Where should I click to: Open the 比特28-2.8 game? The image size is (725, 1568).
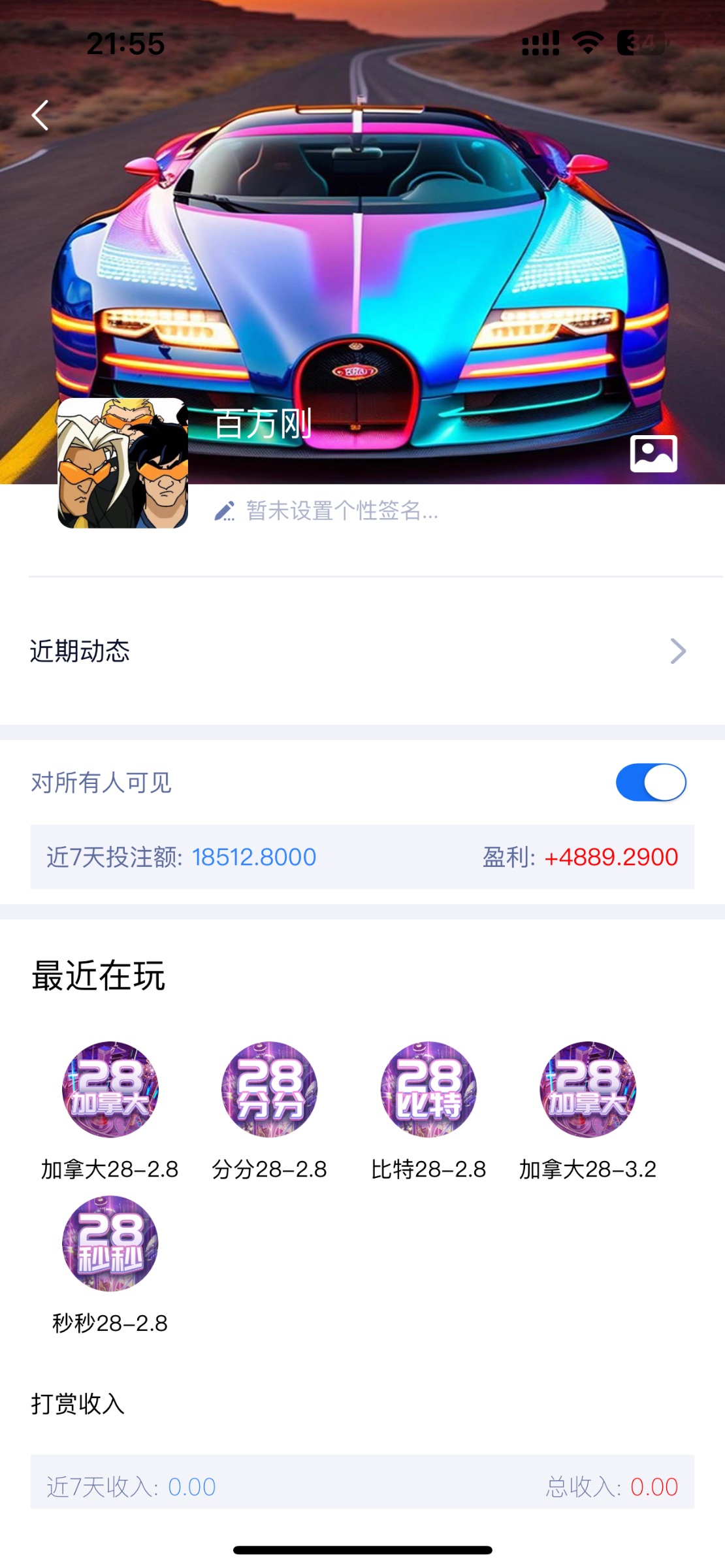[x=428, y=1090]
